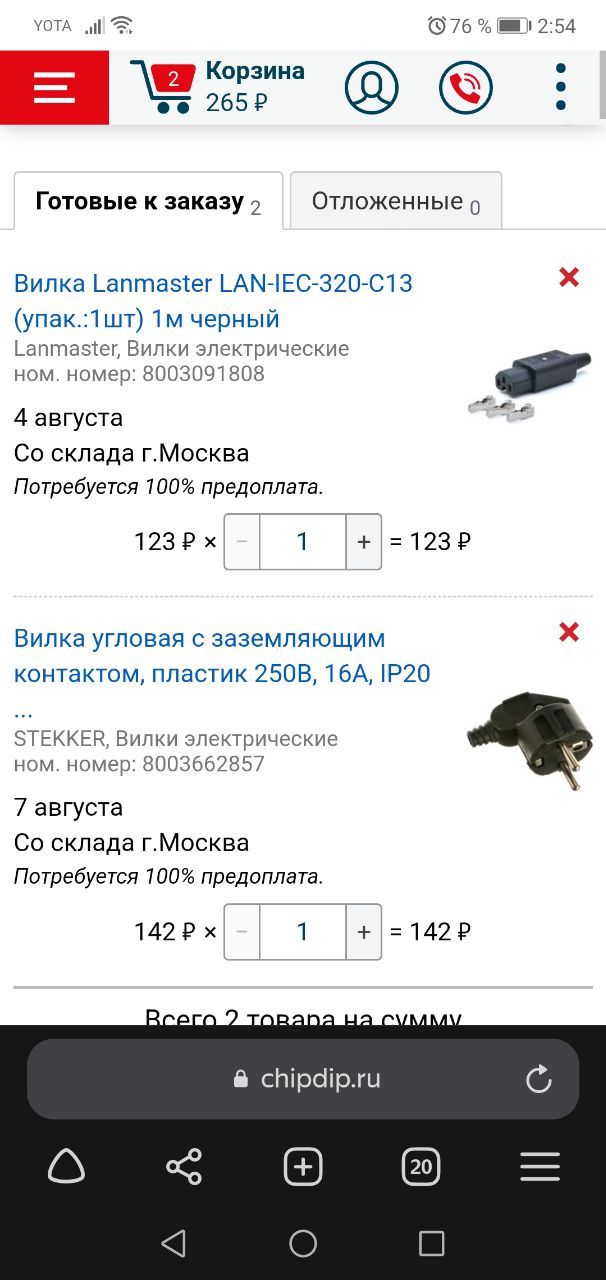Switch to the Отложенные tab
Viewport: 606px width, 1280px height.
[396, 202]
